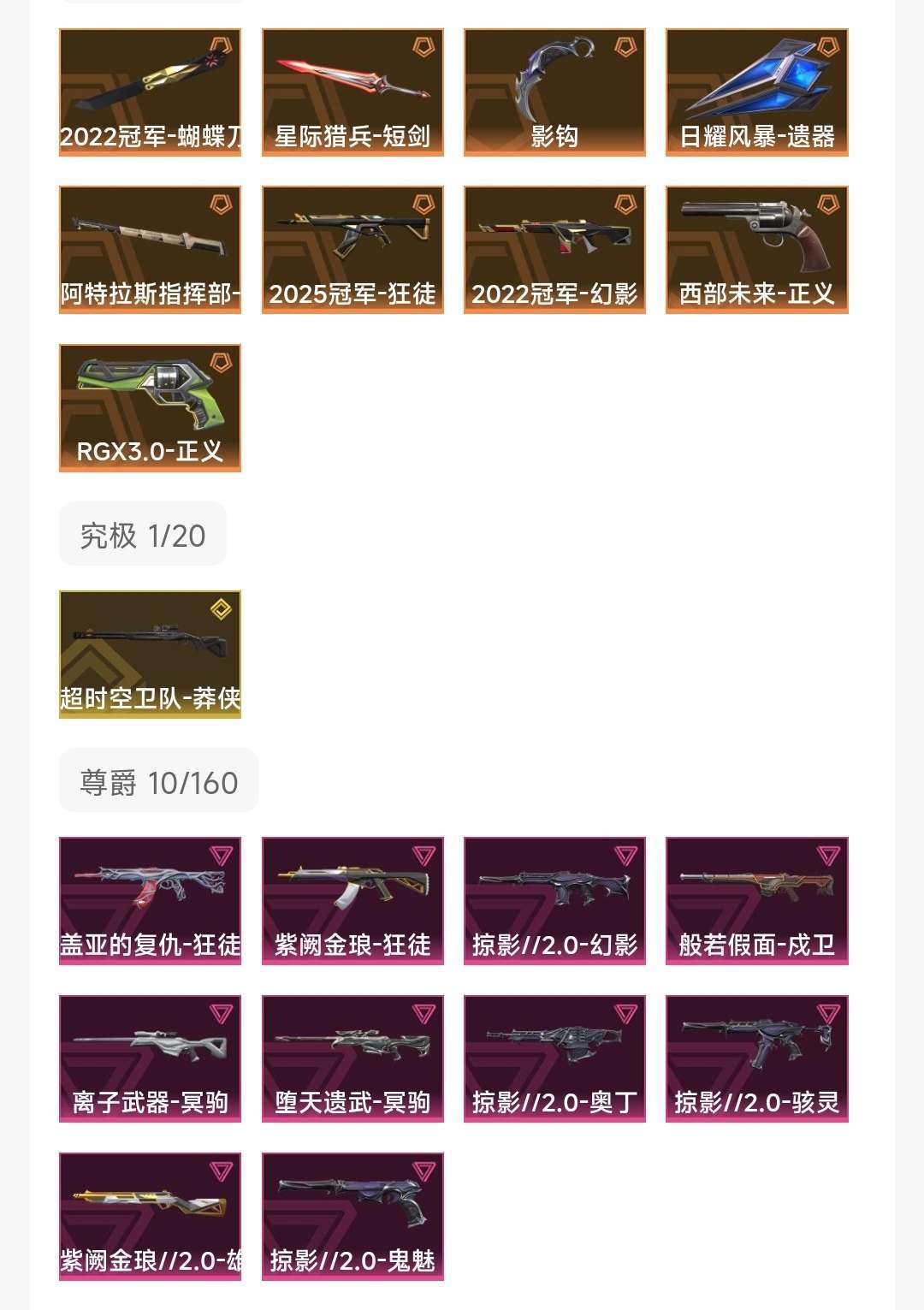Click the triangle badge on 掠影//2.0-鬼魅

pyautogui.click(x=422, y=1169)
